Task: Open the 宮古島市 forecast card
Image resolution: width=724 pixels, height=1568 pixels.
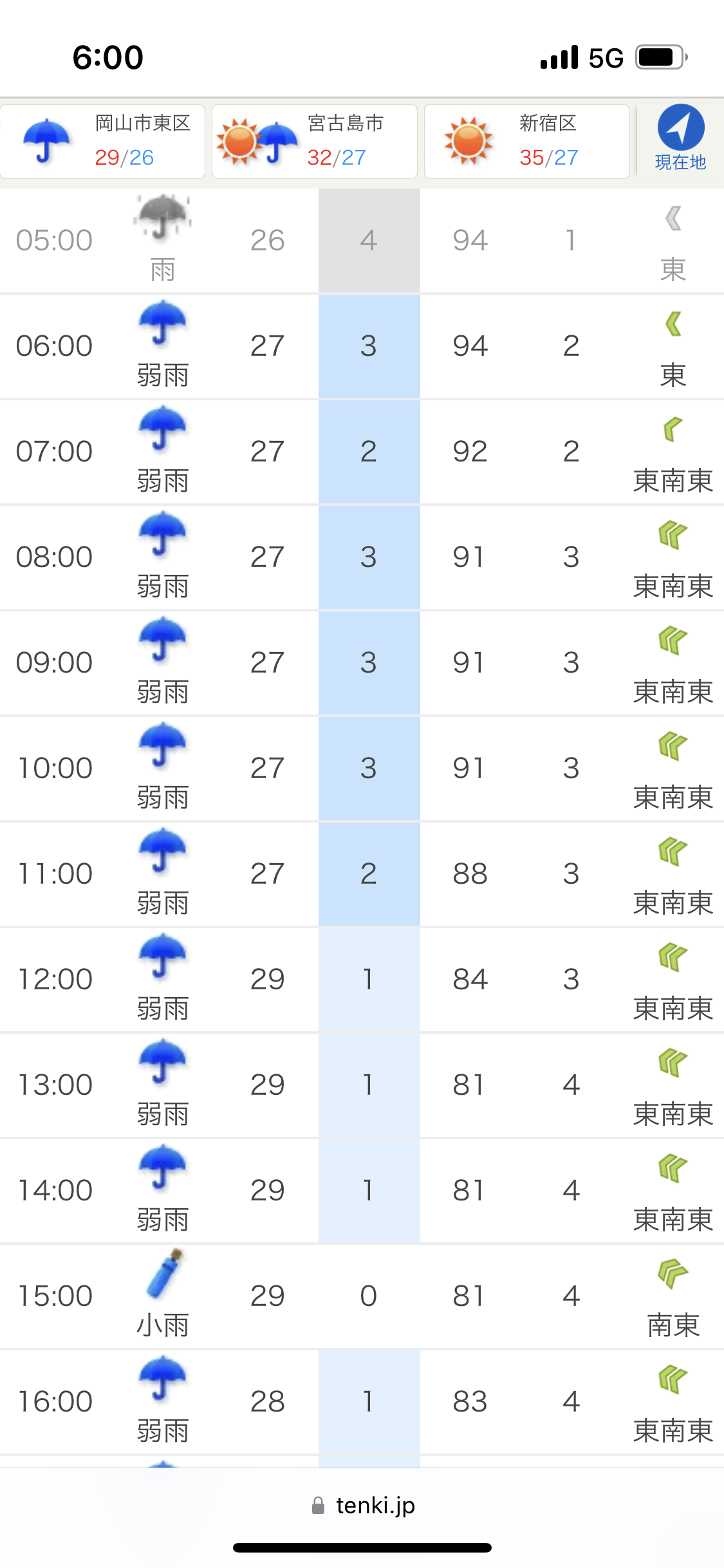Action: click(x=315, y=142)
